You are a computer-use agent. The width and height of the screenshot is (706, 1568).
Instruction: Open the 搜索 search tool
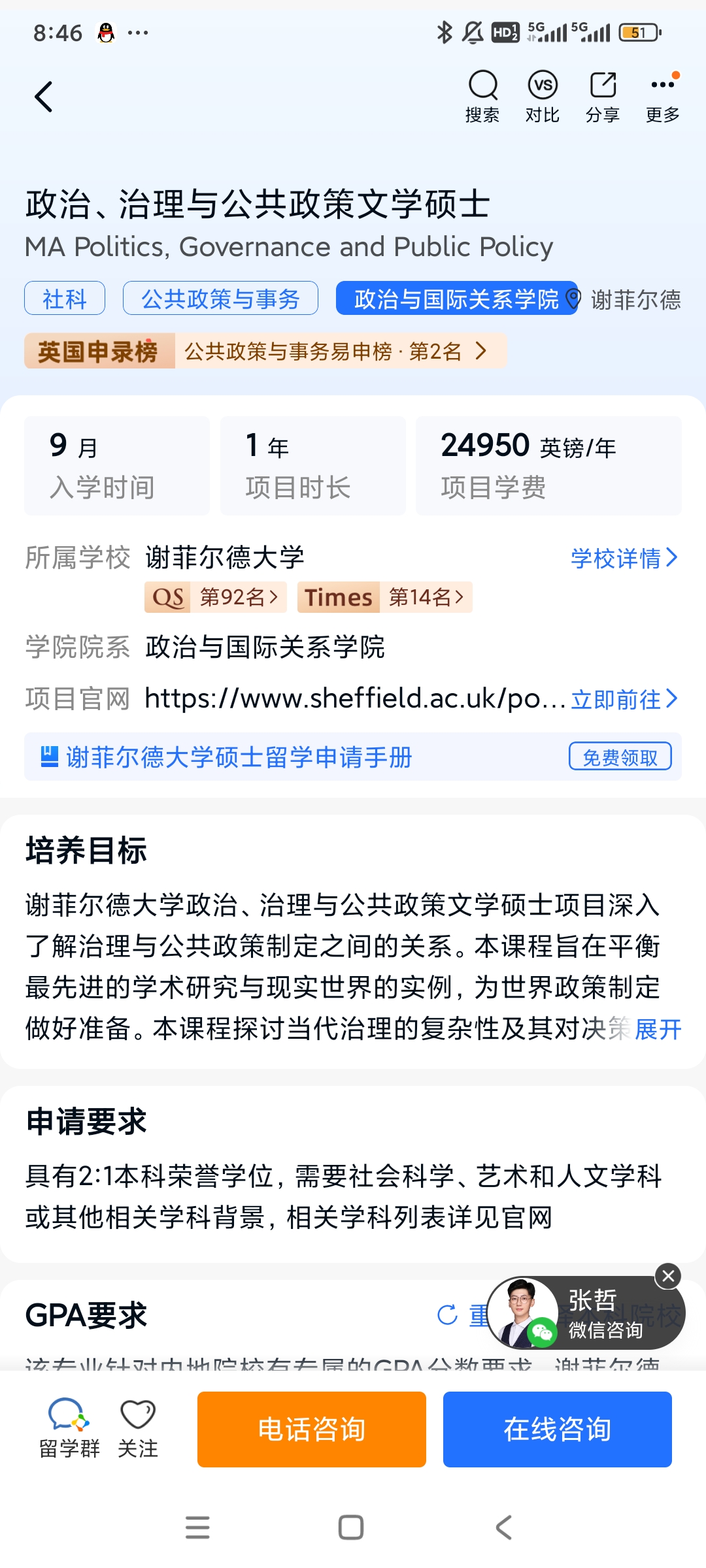click(482, 97)
